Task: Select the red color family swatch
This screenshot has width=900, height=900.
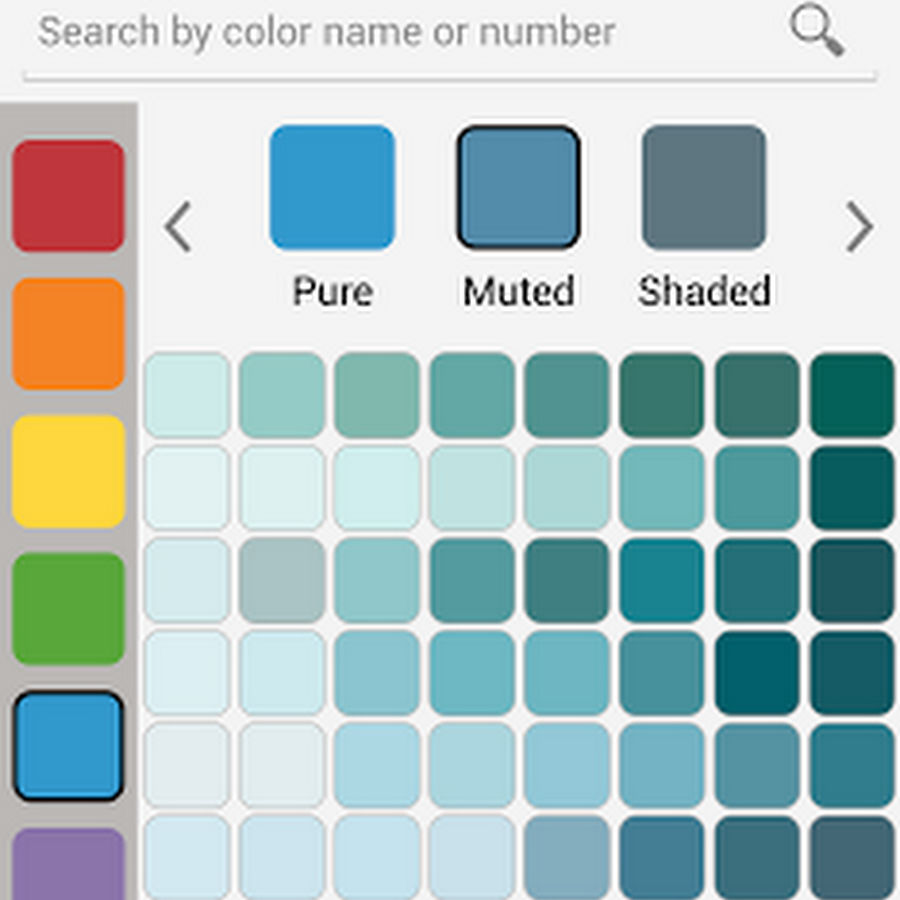Action: (x=68, y=196)
